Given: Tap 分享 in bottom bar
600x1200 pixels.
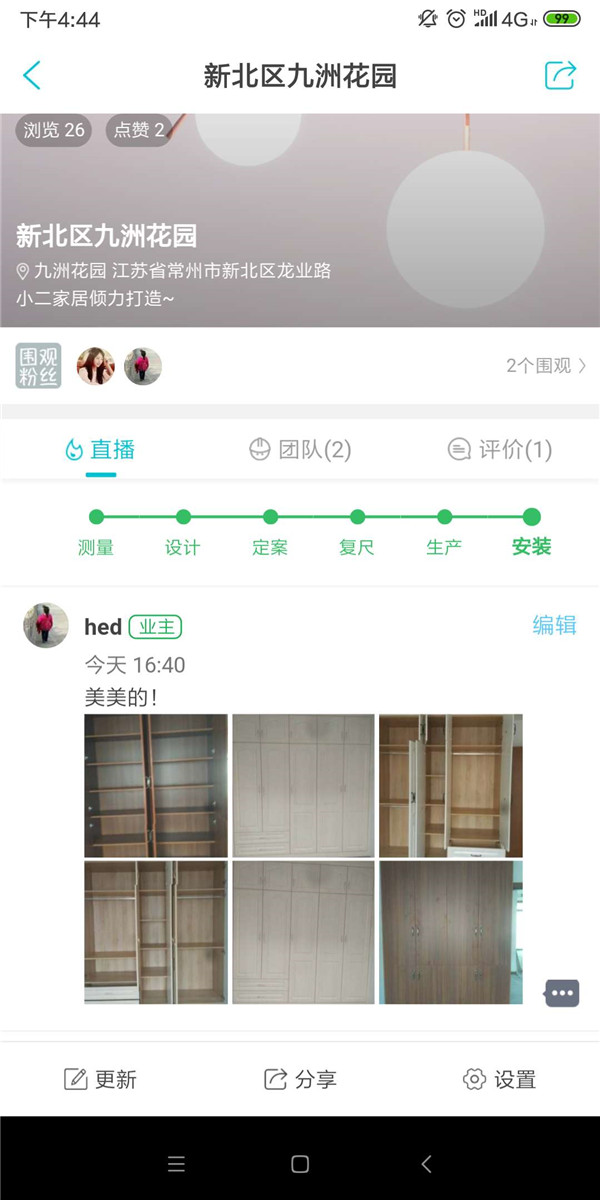Looking at the screenshot, I should 300,1080.
